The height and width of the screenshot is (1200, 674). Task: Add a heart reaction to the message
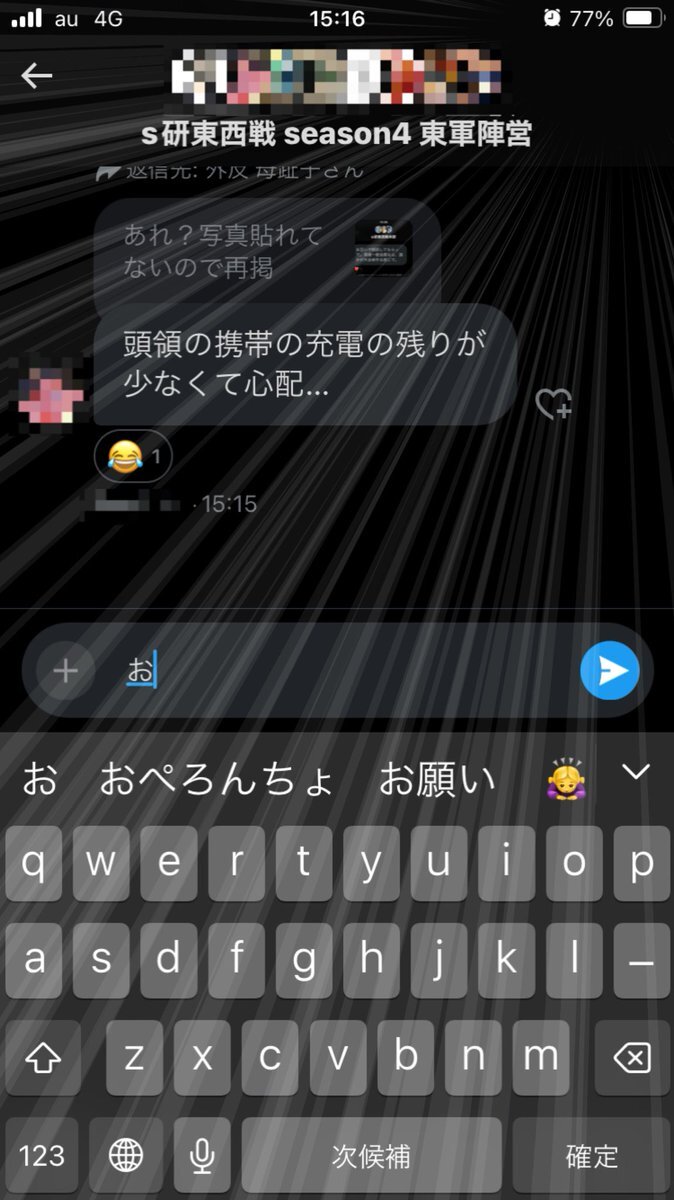[553, 404]
